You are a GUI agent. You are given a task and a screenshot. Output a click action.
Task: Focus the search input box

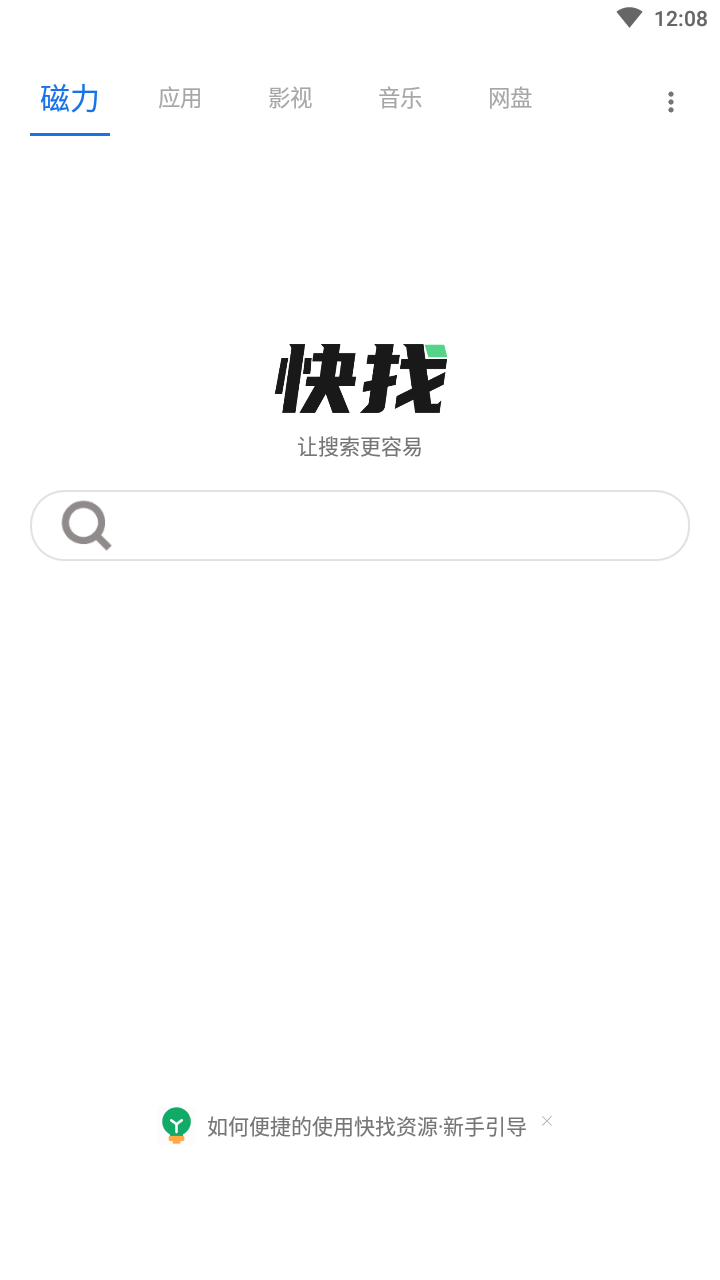pyautogui.click(x=390, y=525)
